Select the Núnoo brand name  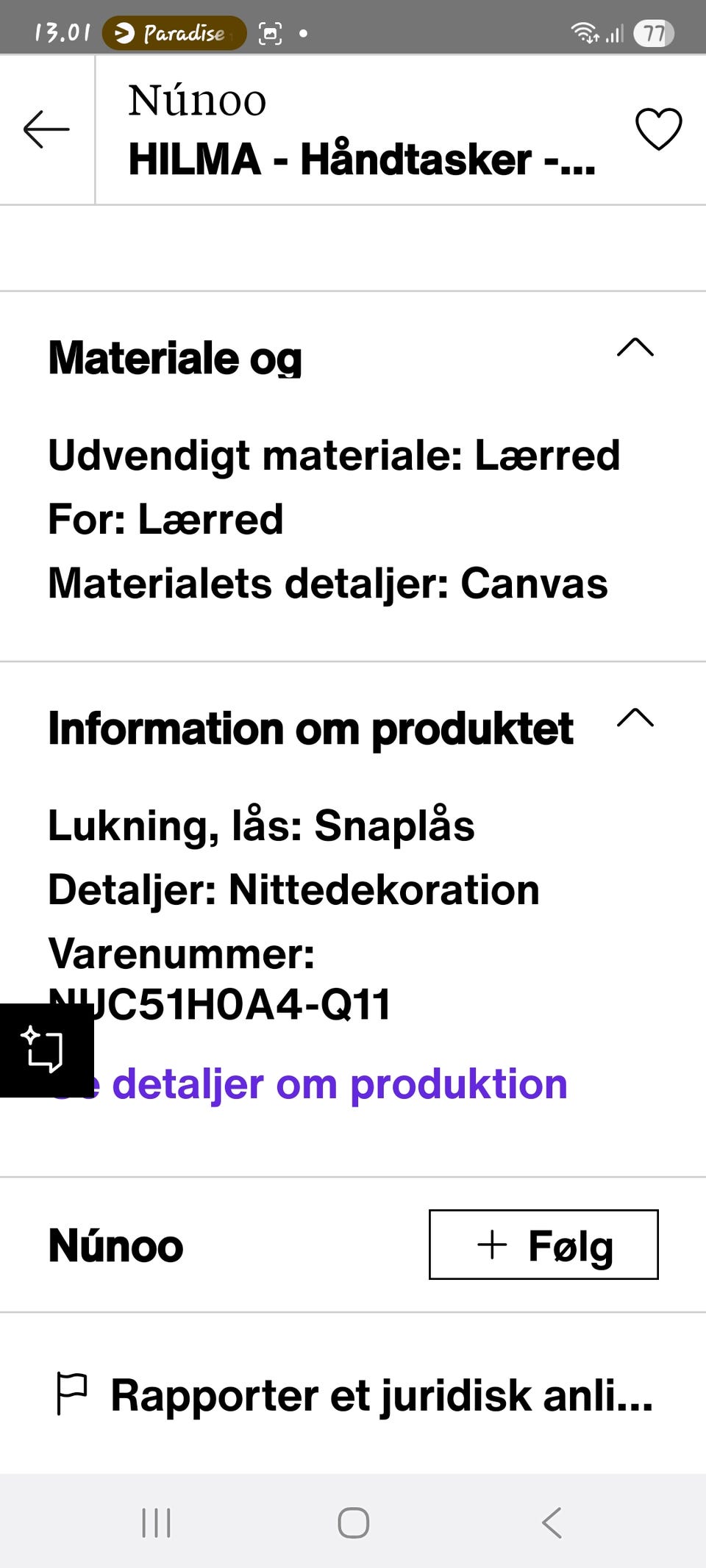pos(115,1245)
